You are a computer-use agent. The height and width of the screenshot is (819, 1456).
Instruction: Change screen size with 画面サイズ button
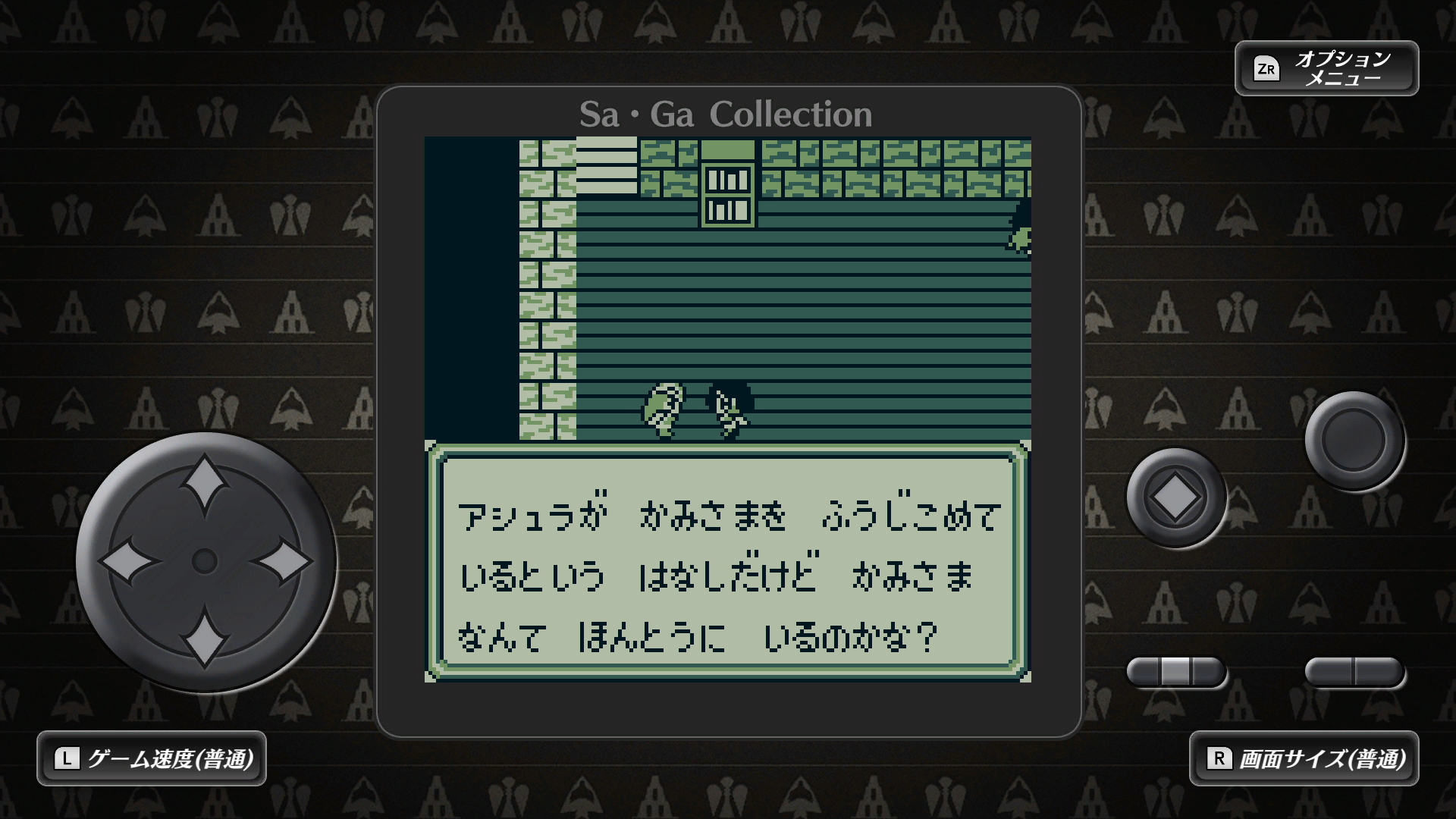point(1304,758)
